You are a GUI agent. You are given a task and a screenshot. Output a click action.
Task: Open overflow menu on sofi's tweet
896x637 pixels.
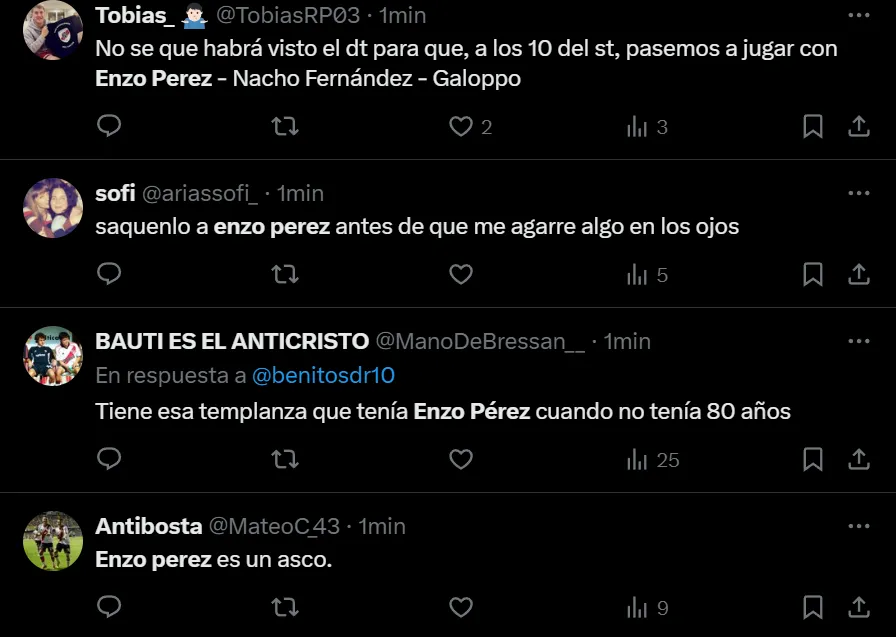point(858,193)
